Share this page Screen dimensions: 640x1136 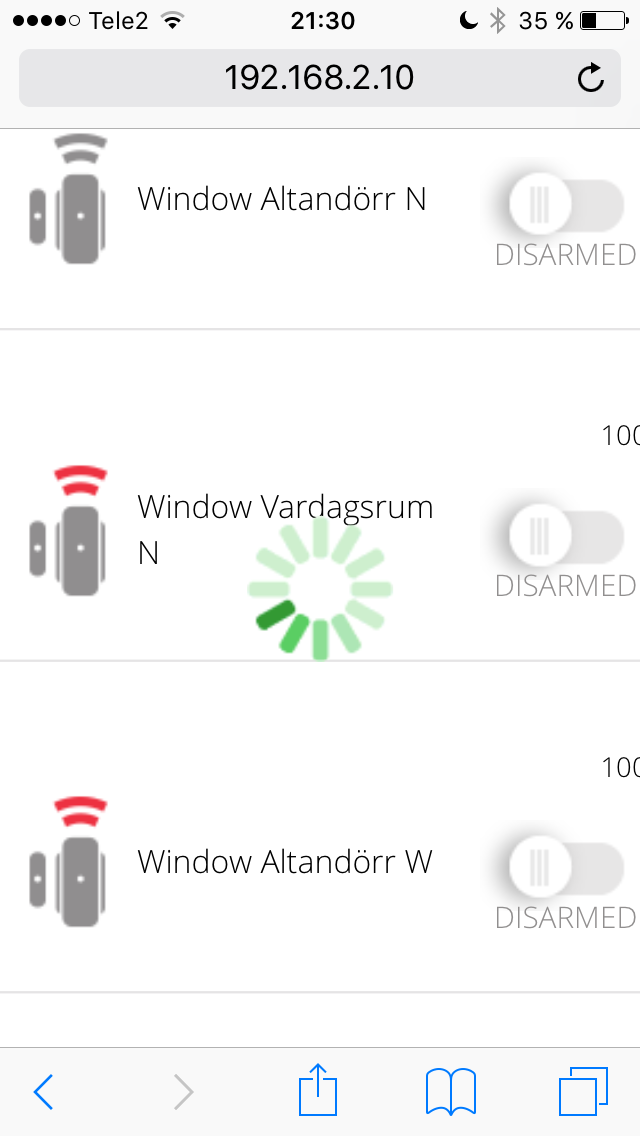(318, 1089)
